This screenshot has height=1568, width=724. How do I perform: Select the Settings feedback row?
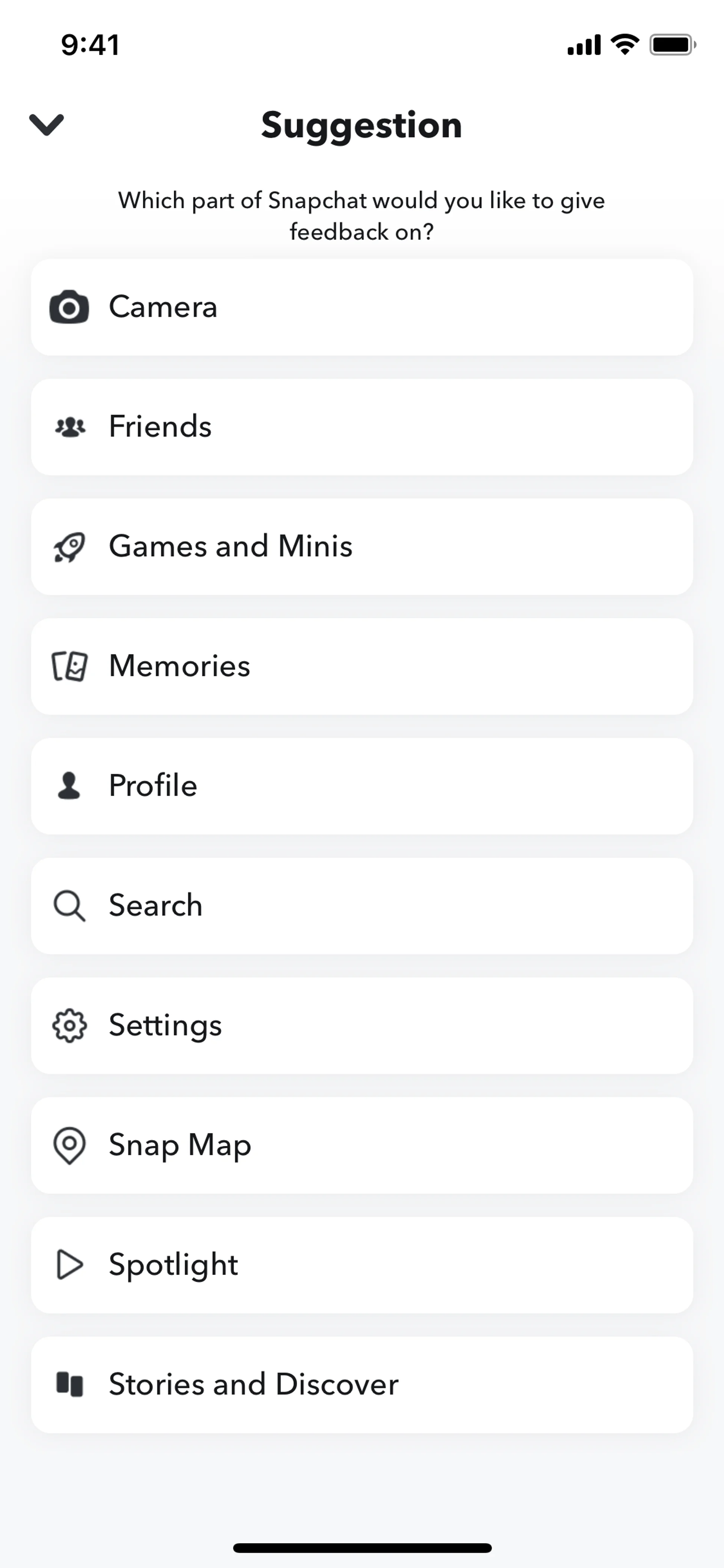[361, 1026]
